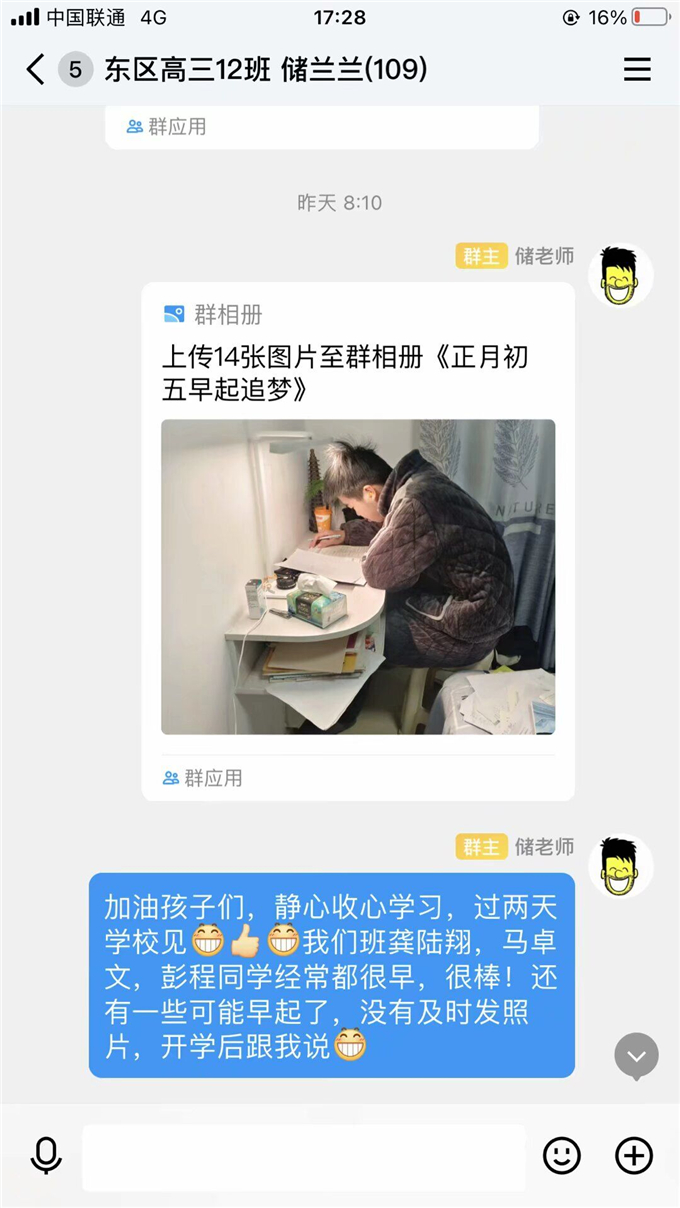
Task: Tap the 群应用 link under the album photo
Action: click(x=202, y=777)
